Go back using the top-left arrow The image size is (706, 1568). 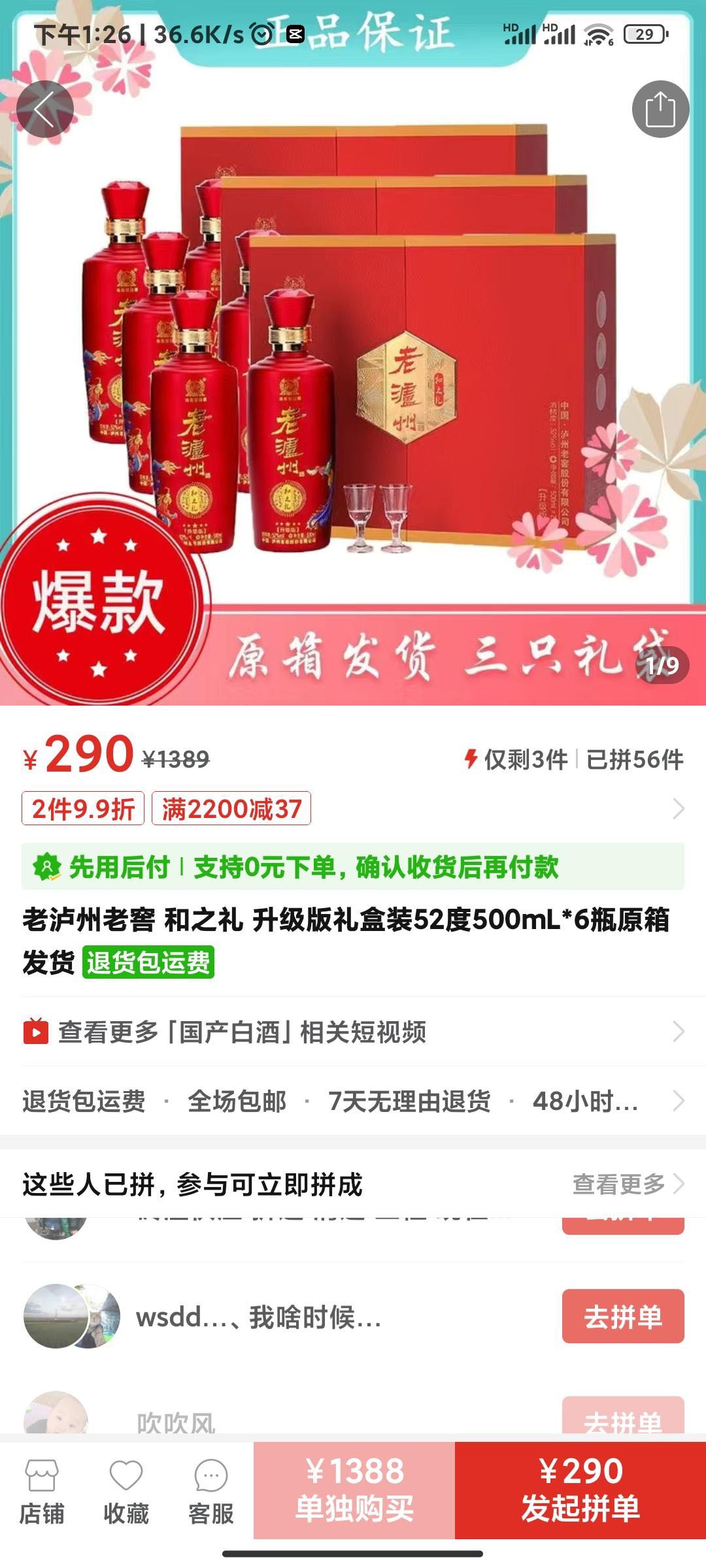(x=44, y=109)
